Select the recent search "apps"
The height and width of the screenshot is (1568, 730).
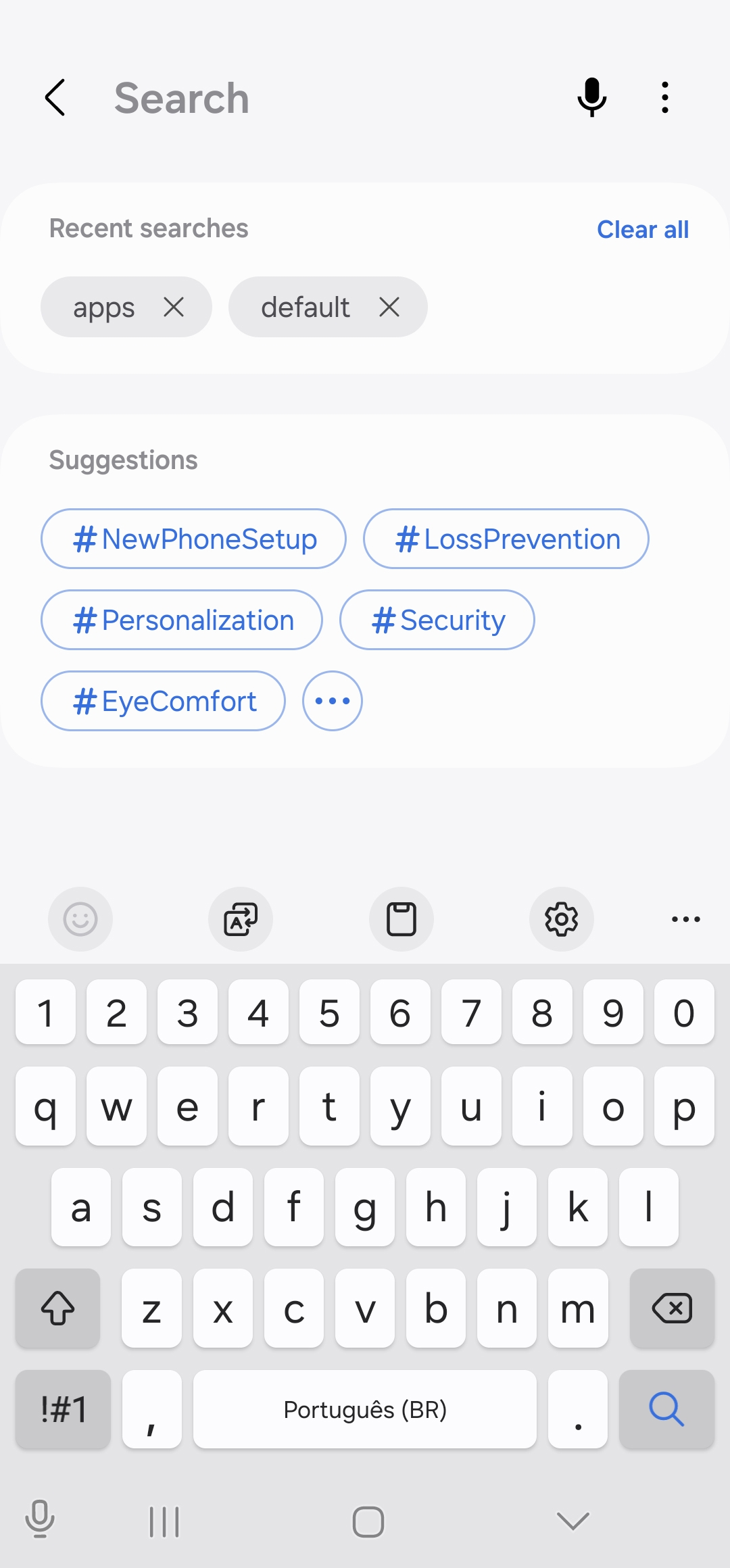pos(104,308)
